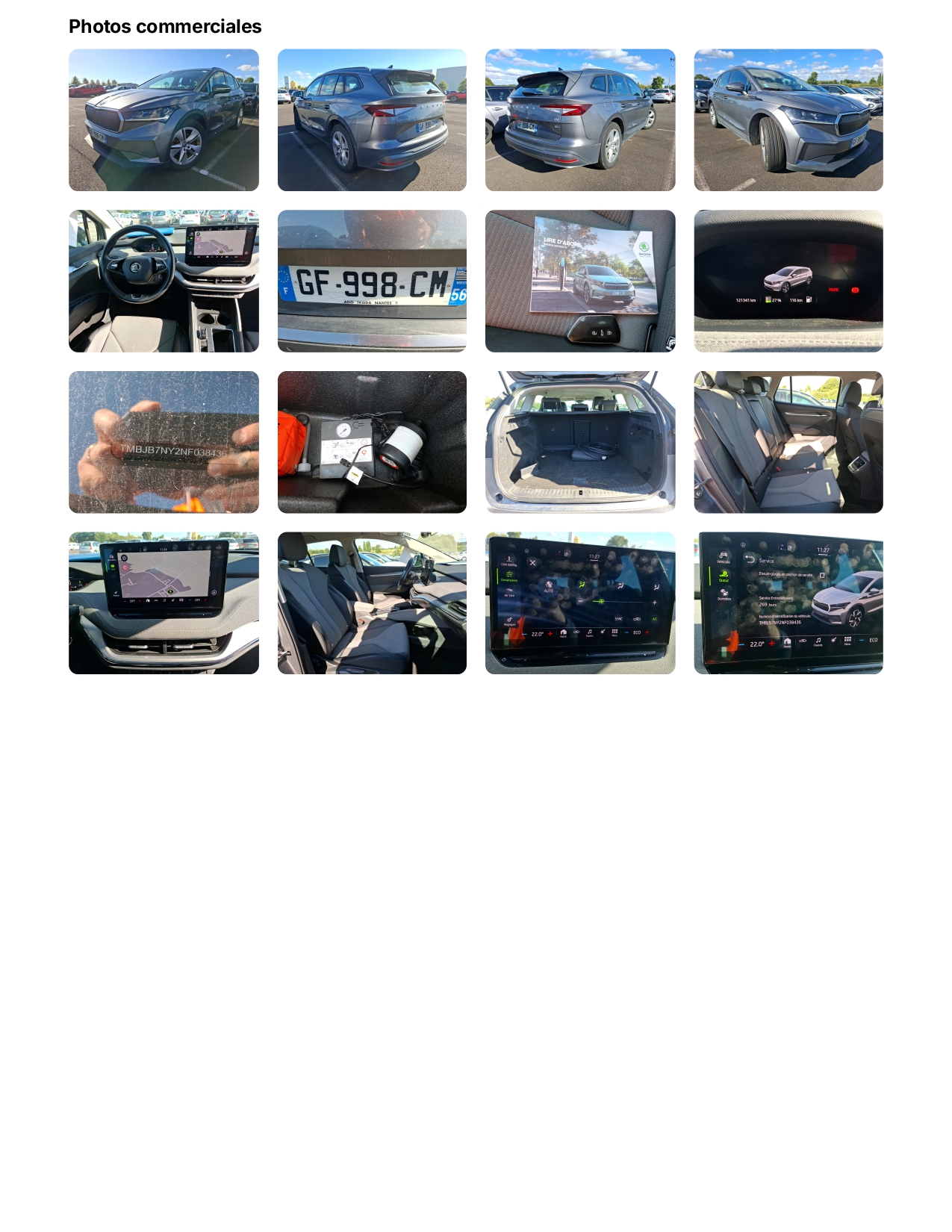View the front seats interior photo

coord(372,603)
